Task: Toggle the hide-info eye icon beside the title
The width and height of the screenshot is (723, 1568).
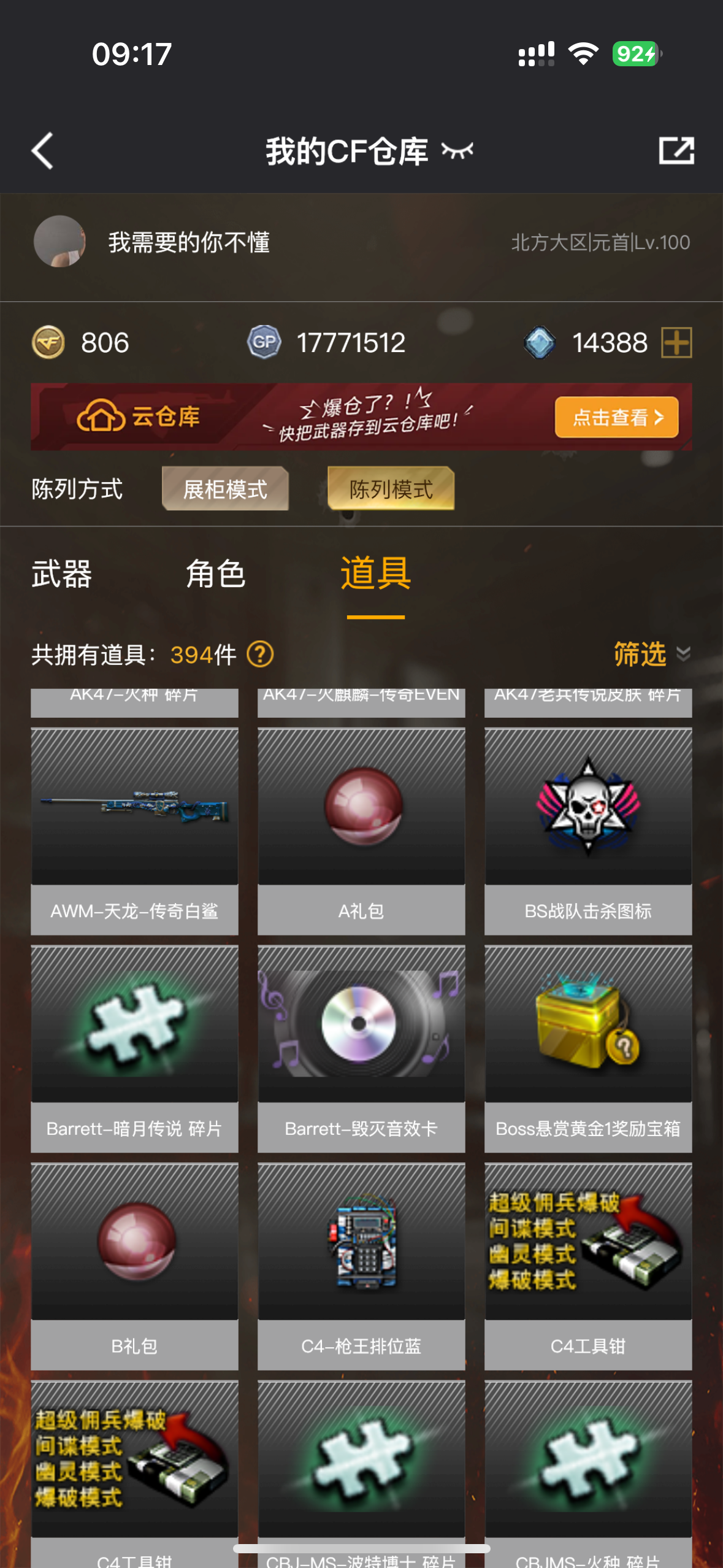Action: [x=457, y=151]
